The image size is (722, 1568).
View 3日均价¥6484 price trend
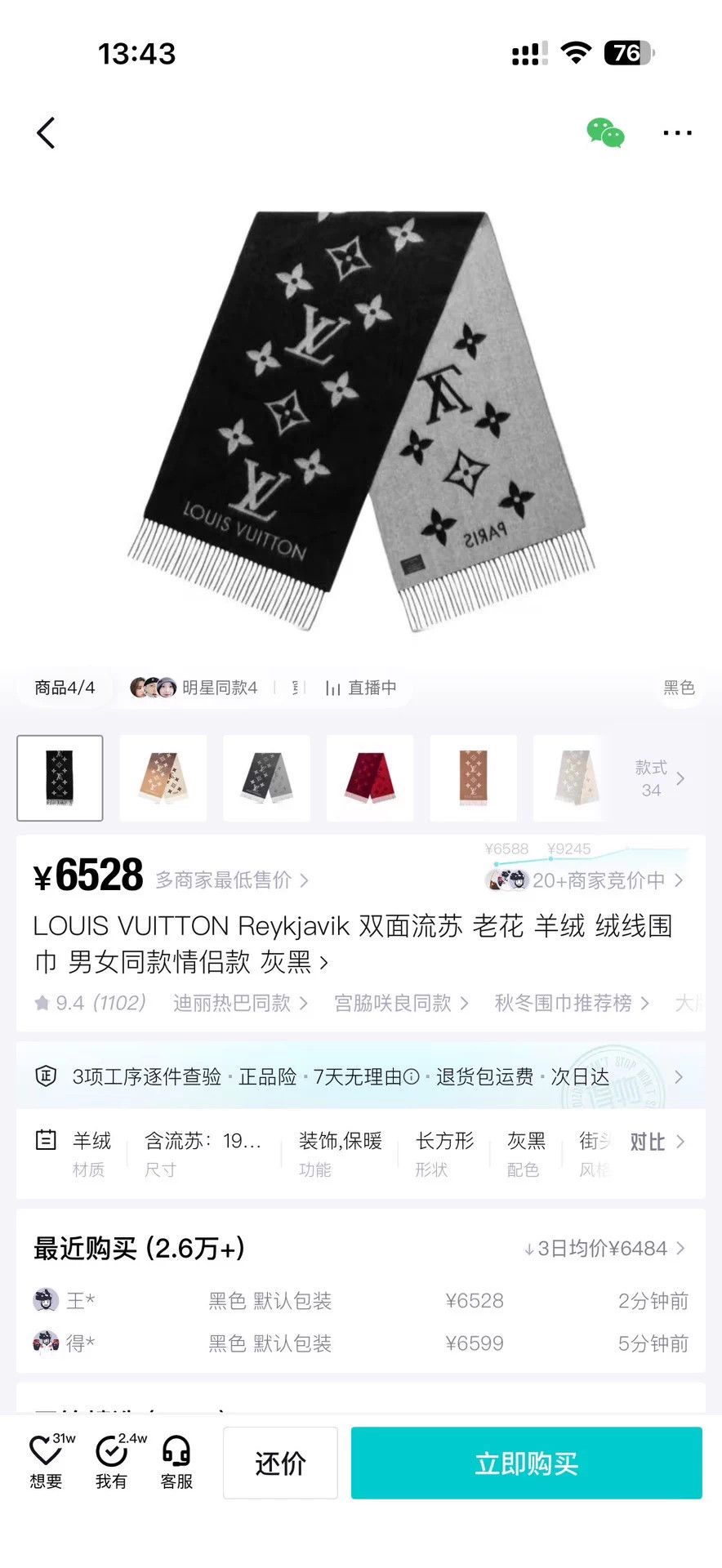pos(604,1248)
